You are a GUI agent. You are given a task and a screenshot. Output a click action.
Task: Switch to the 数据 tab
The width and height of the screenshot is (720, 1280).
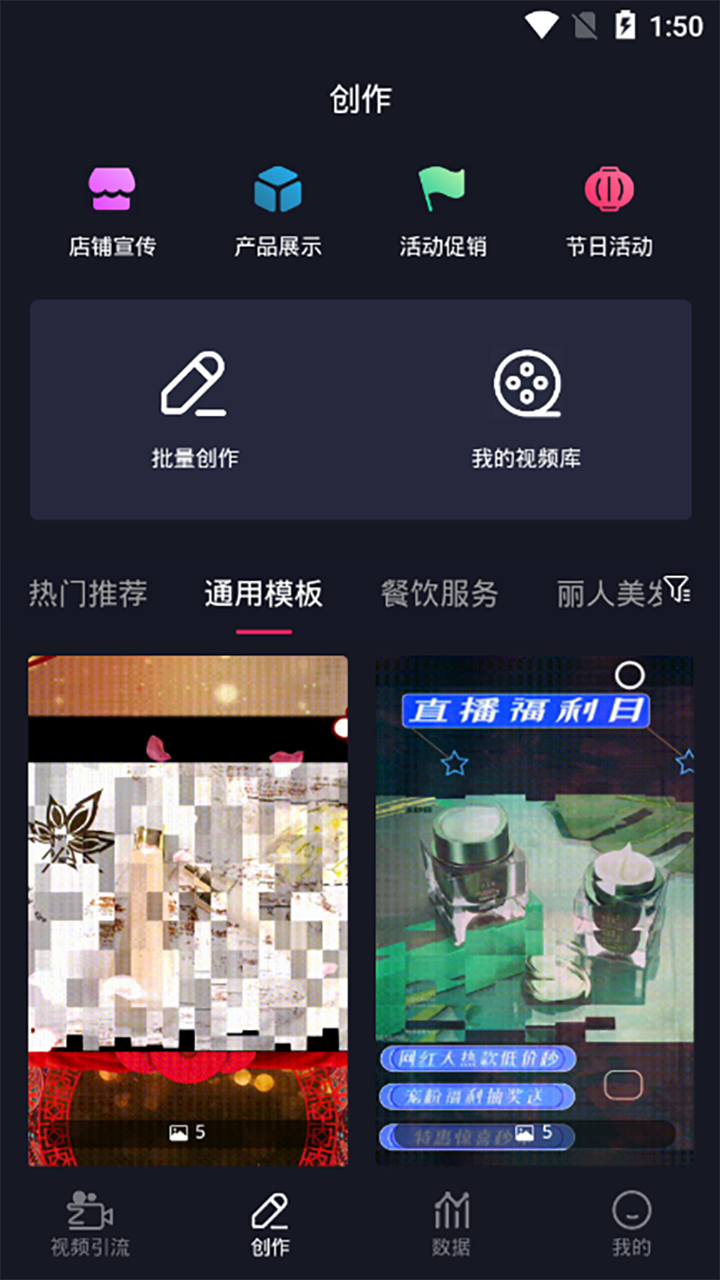pos(451,1223)
